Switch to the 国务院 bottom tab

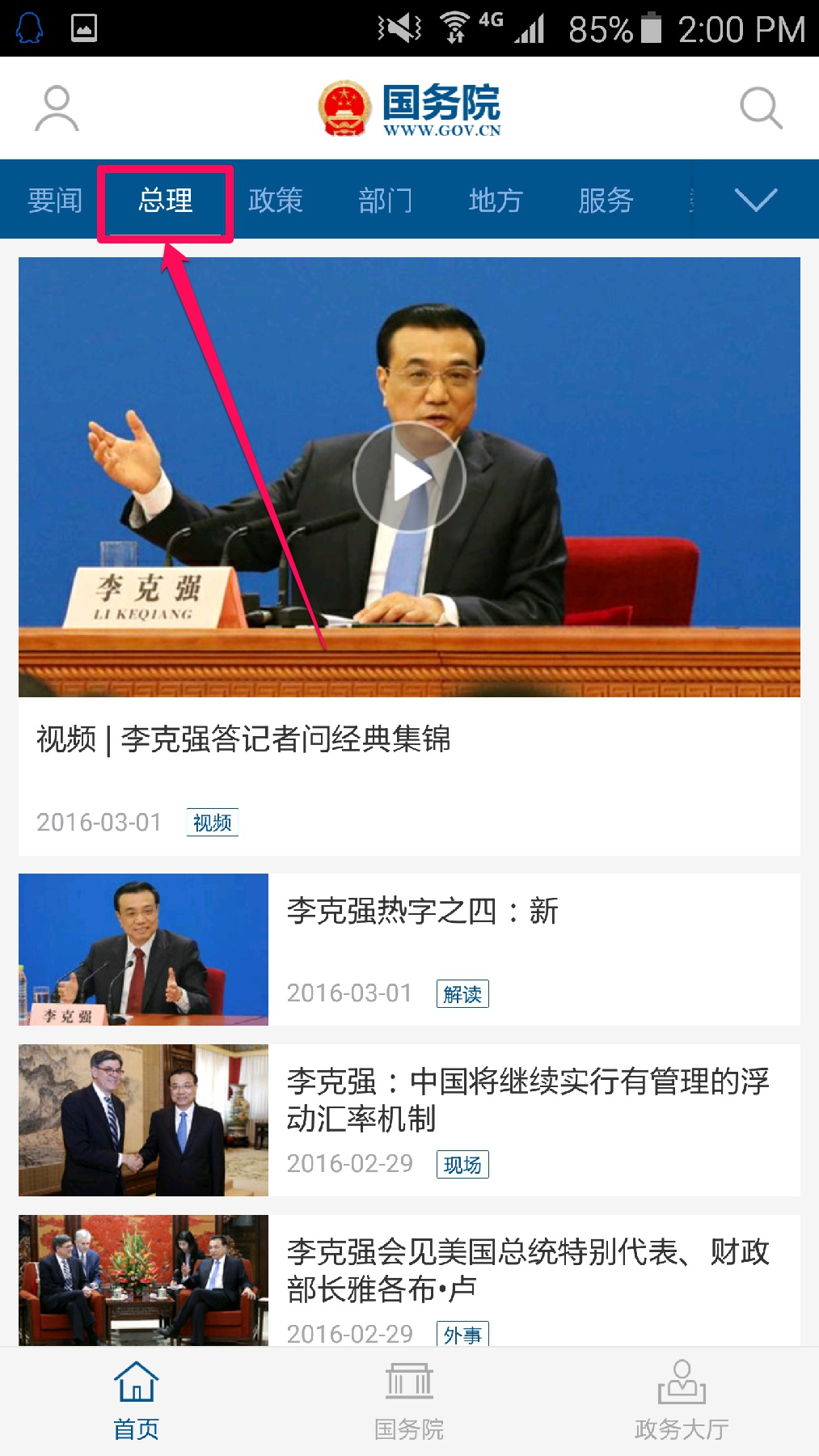pyautogui.click(x=409, y=1400)
